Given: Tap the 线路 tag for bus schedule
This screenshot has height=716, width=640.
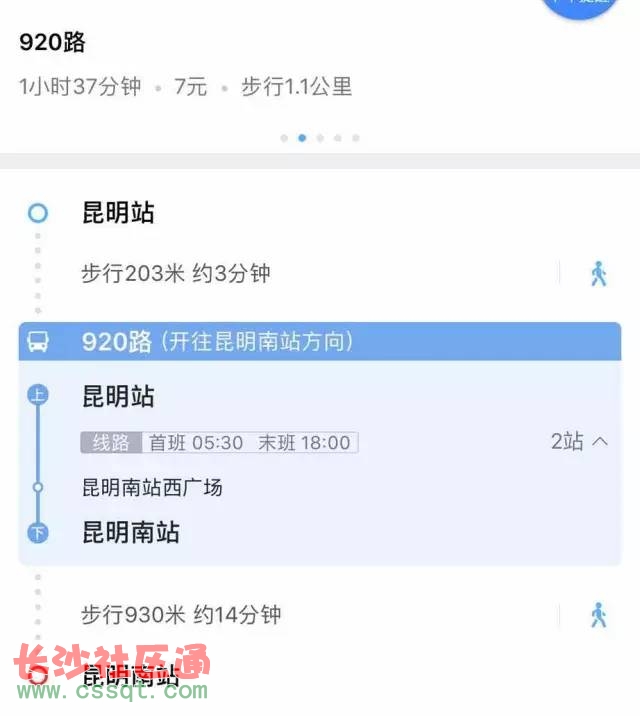Looking at the screenshot, I should point(111,442).
